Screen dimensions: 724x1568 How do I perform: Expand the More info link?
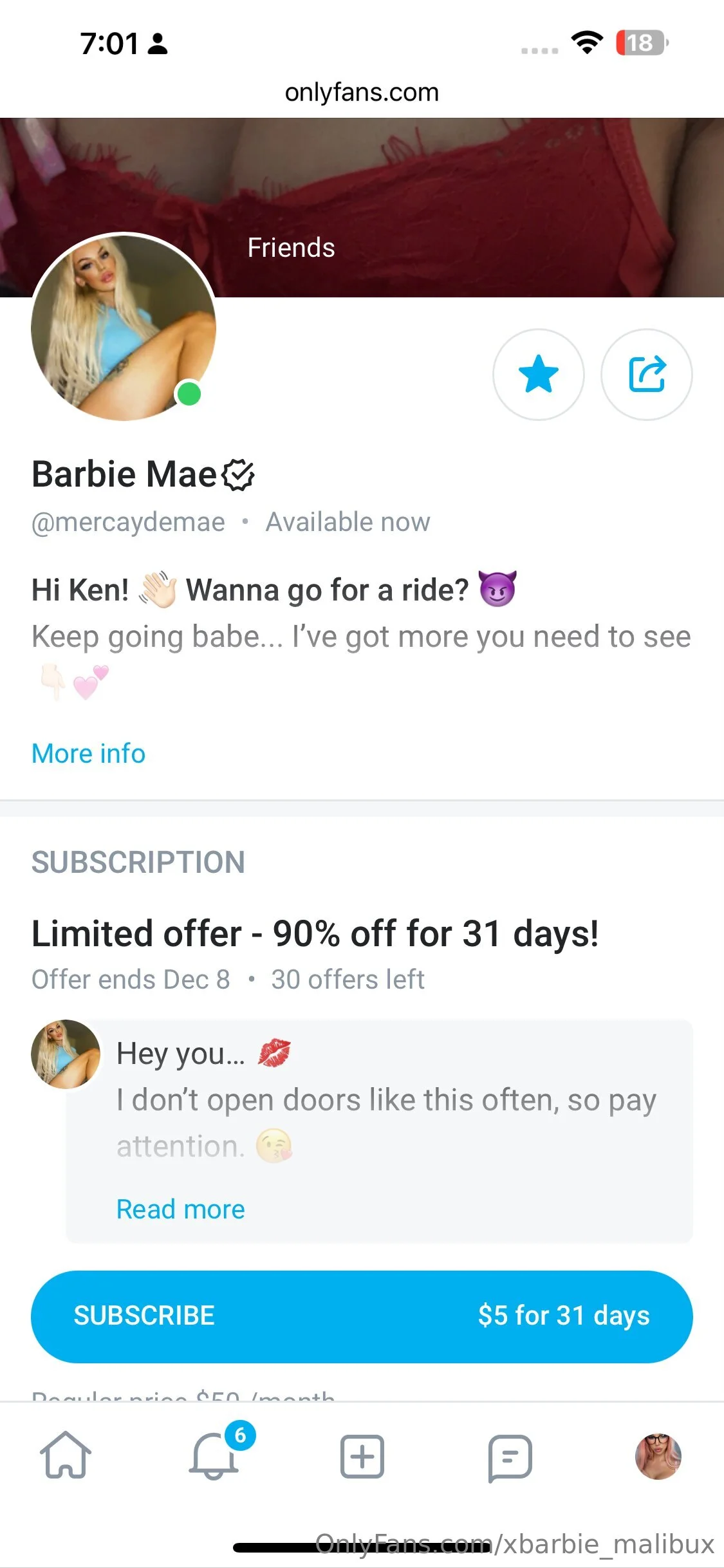click(89, 753)
